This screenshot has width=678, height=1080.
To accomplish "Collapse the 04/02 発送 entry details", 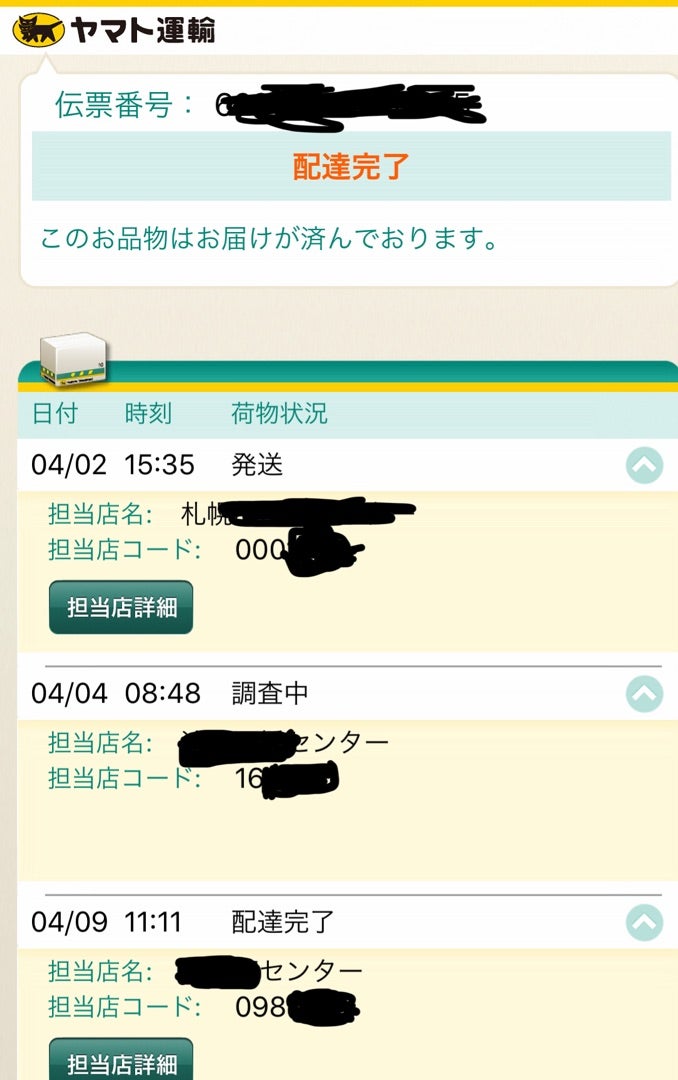I will click(644, 465).
